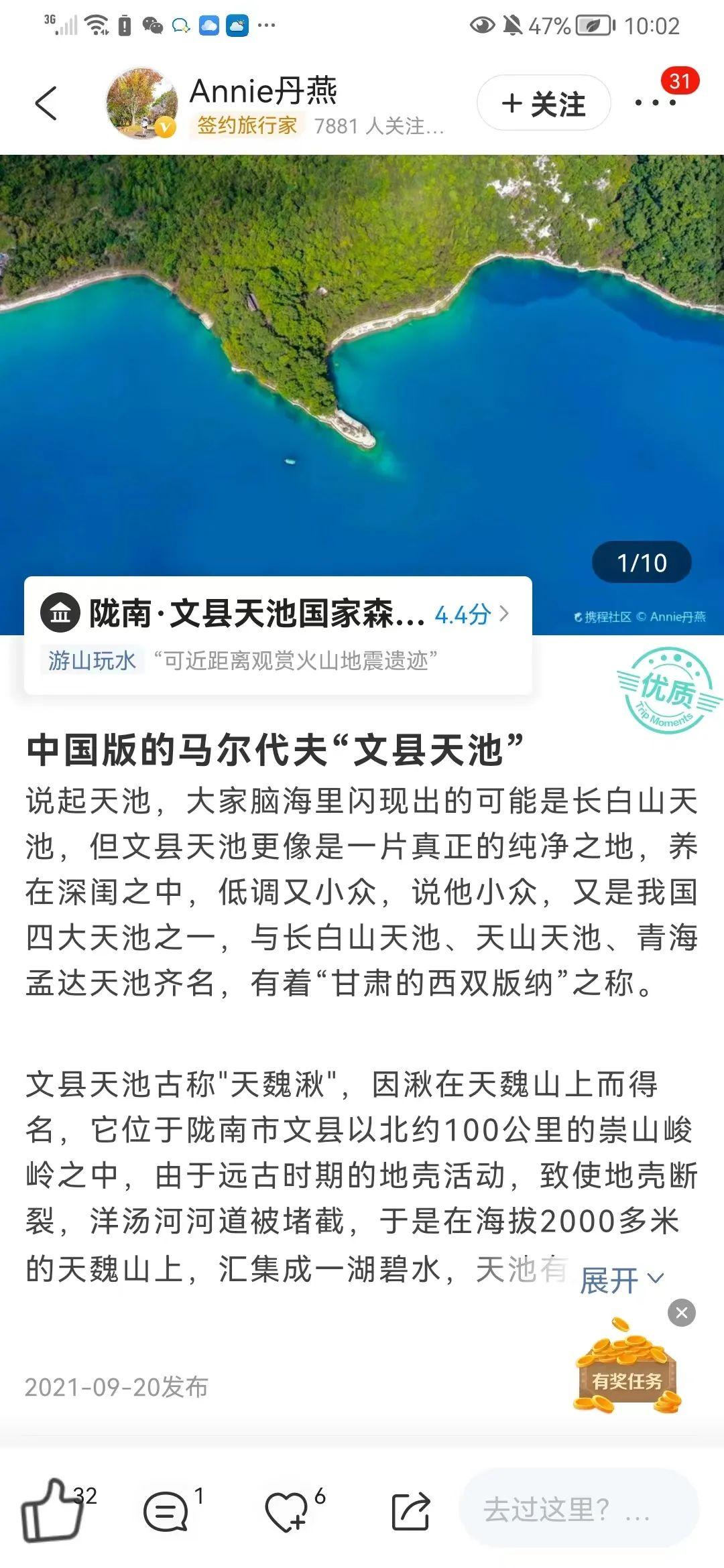Select the 游山玩水 category tag
The height and width of the screenshot is (1568, 724).
pyautogui.click(x=93, y=661)
